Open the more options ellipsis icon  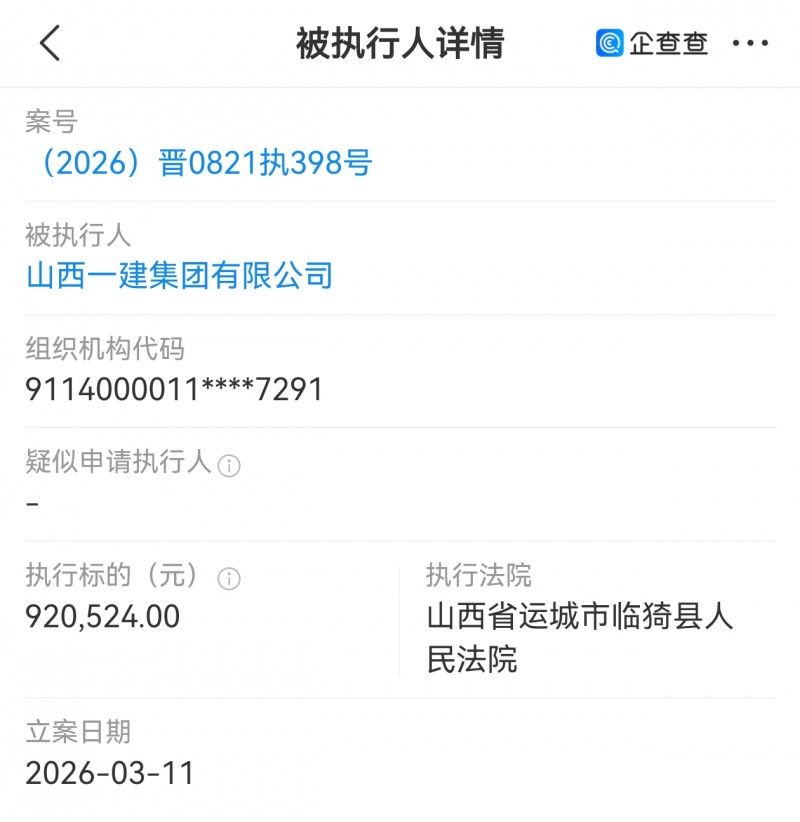(751, 43)
